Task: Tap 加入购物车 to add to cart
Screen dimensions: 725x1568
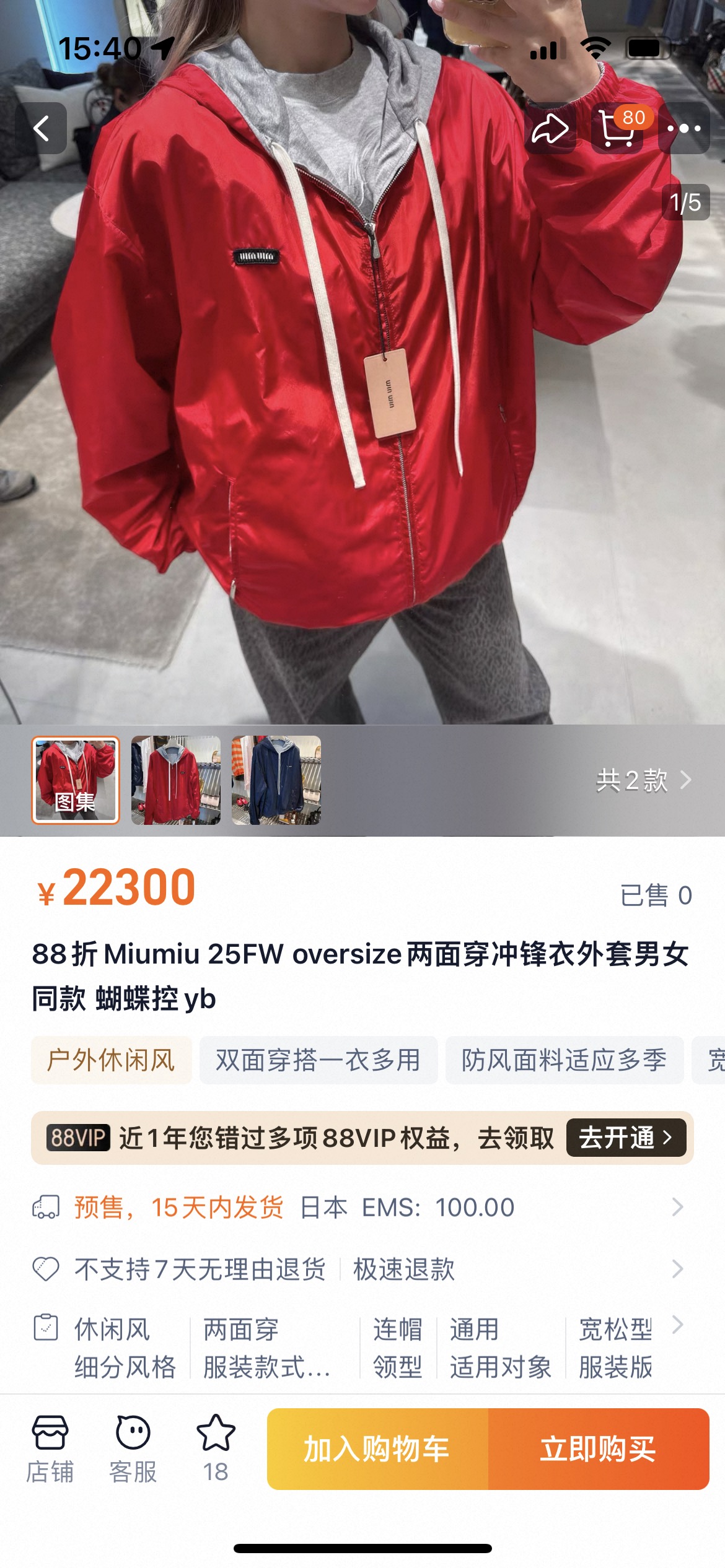Action: (377, 1449)
